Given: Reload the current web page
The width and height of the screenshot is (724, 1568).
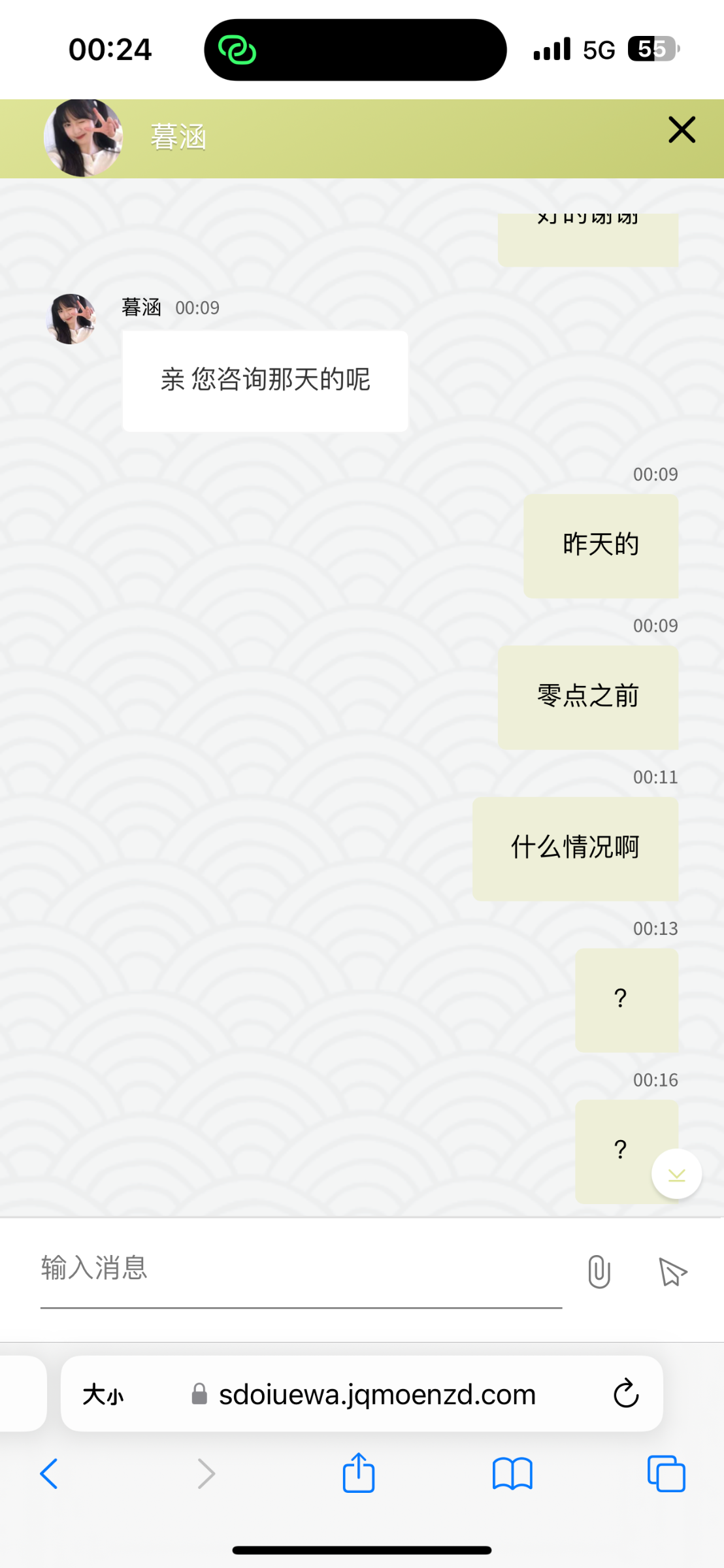Looking at the screenshot, I should [625, 1394].
